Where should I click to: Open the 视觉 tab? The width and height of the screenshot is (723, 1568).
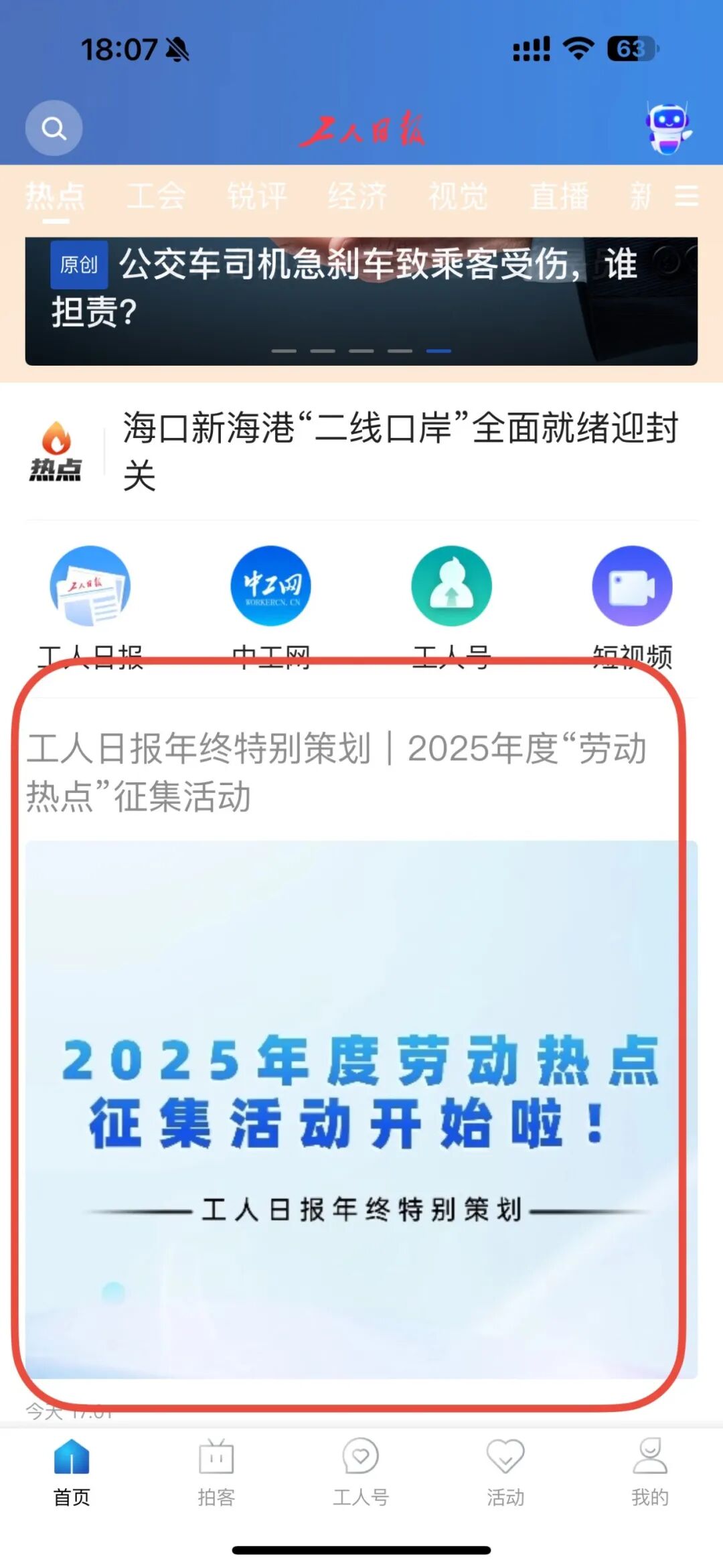[459, 196]
